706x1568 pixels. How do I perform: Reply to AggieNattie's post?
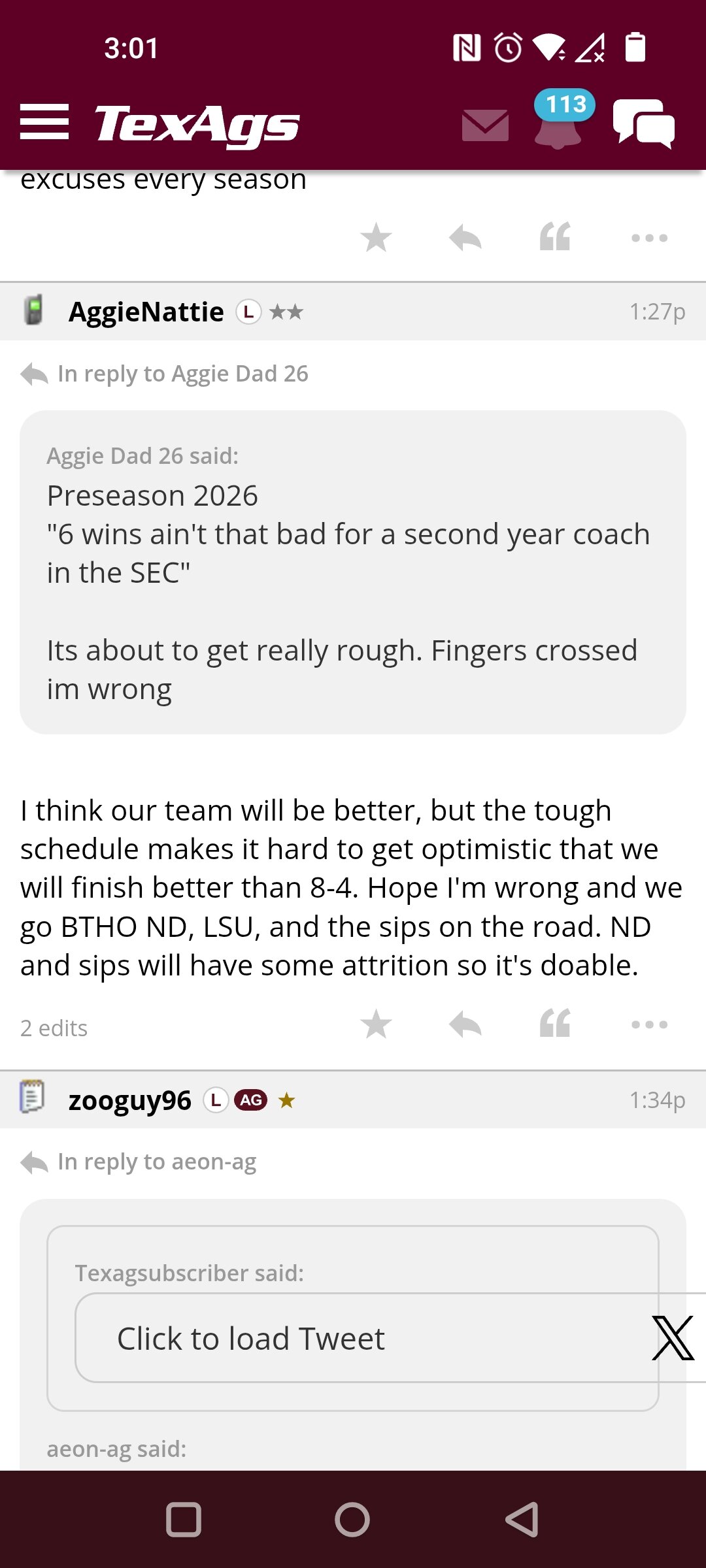pos(465,1024)
